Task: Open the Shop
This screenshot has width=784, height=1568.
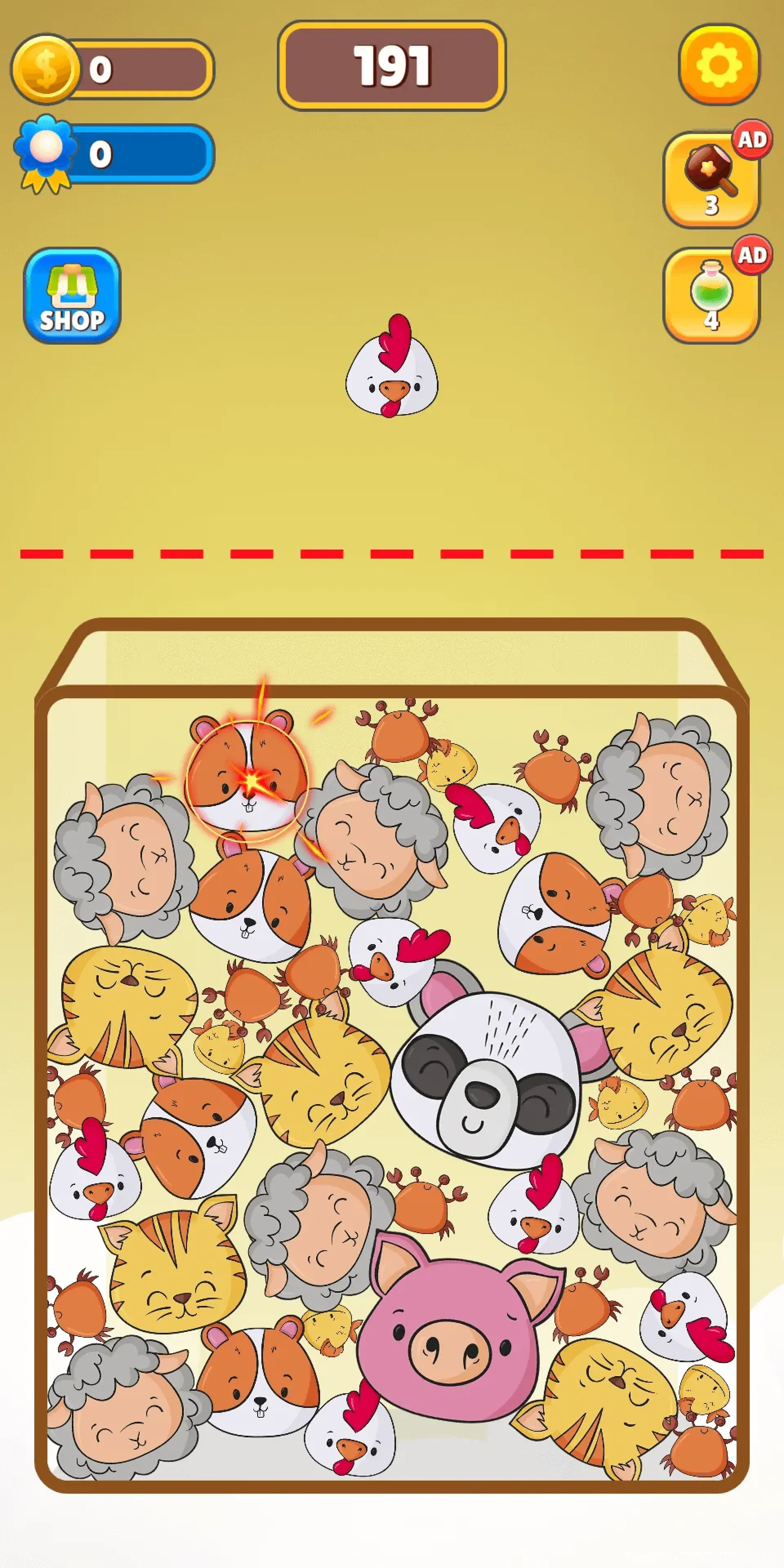Action: 72,295
